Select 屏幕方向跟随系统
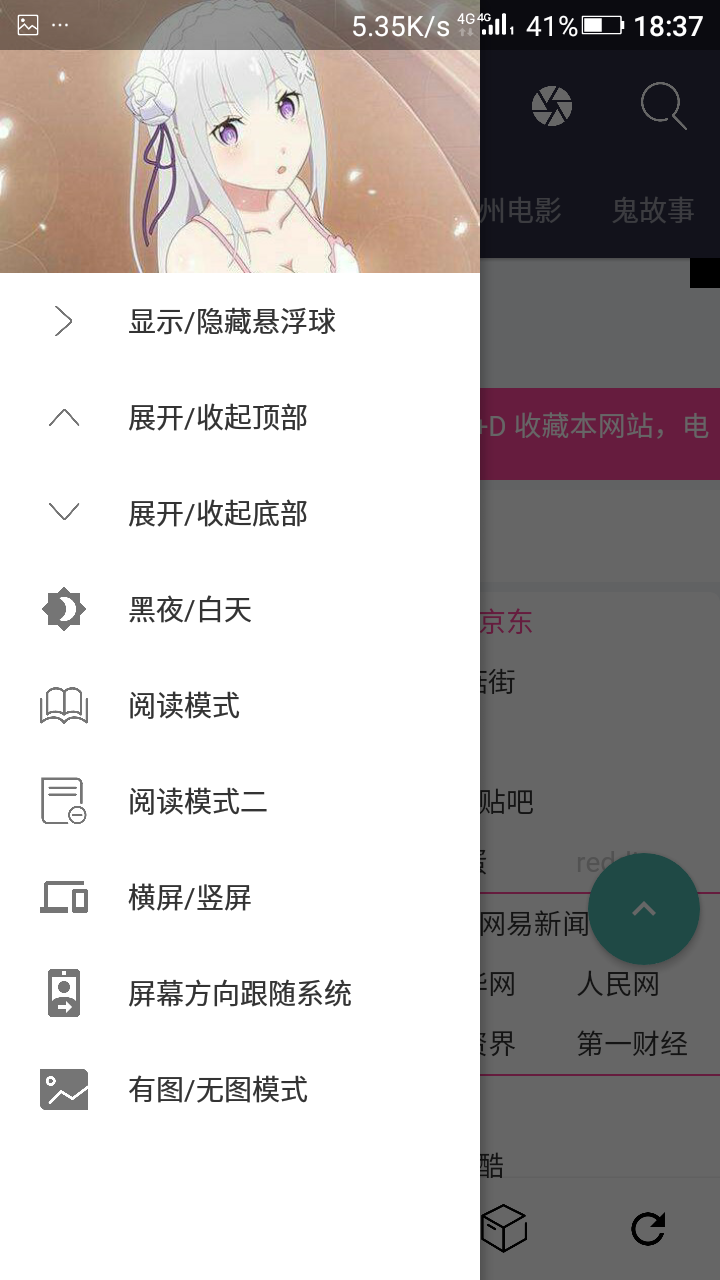 (x=240, y=994)
